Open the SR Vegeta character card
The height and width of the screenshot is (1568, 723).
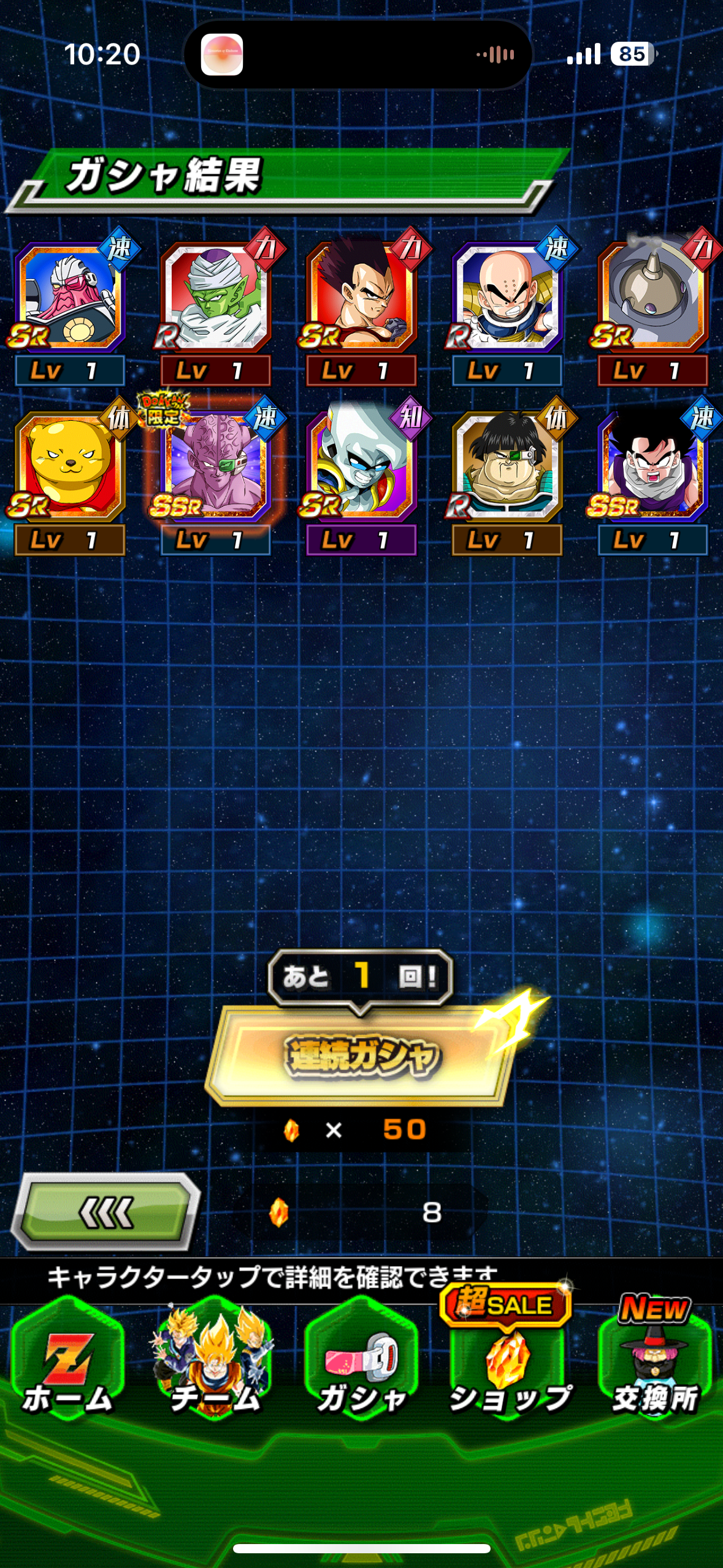[361, 298]
